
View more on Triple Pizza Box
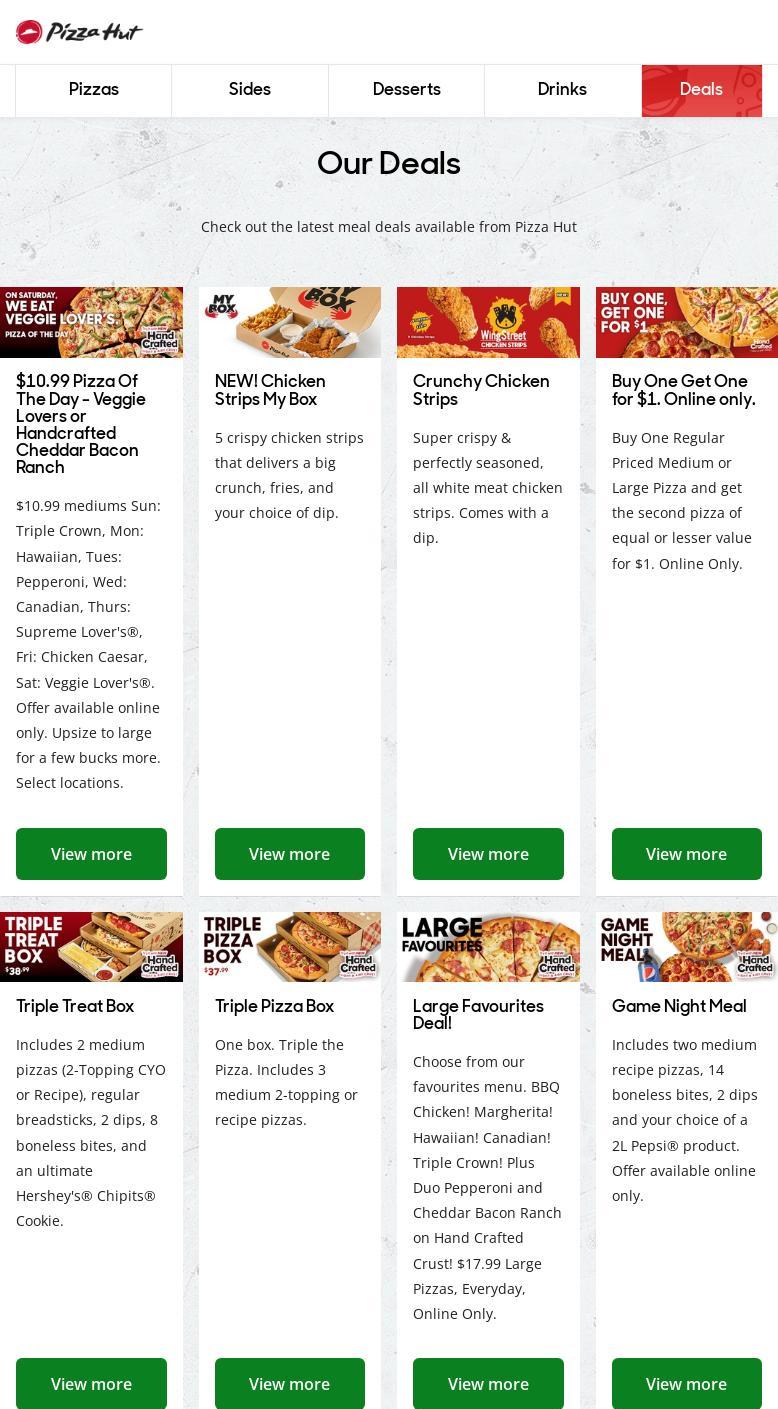click(x=289, y=1384)
